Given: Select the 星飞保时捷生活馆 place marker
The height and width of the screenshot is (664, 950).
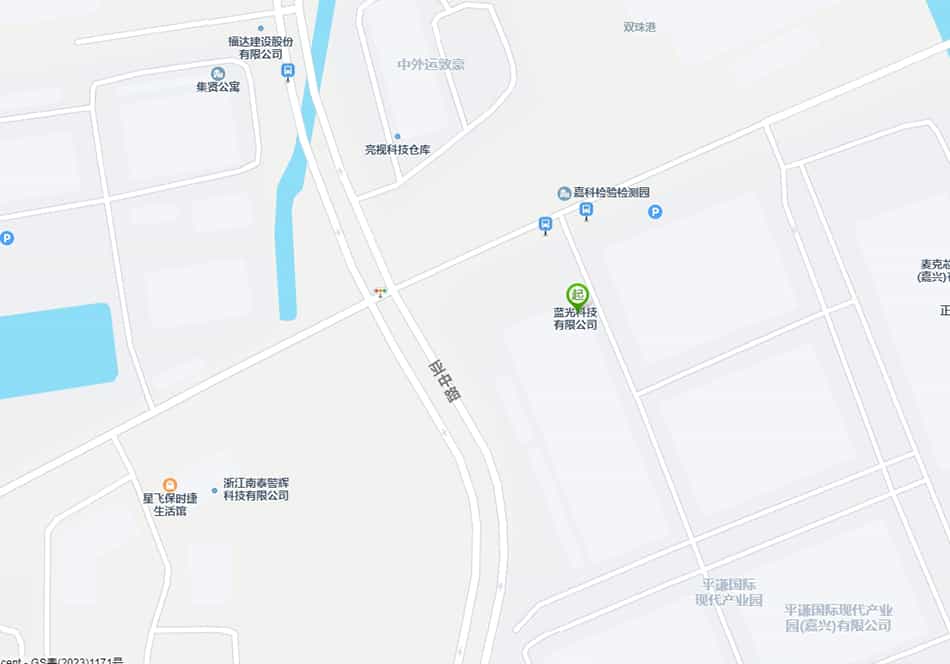Looking at the screenshot, I should (170, 485).
